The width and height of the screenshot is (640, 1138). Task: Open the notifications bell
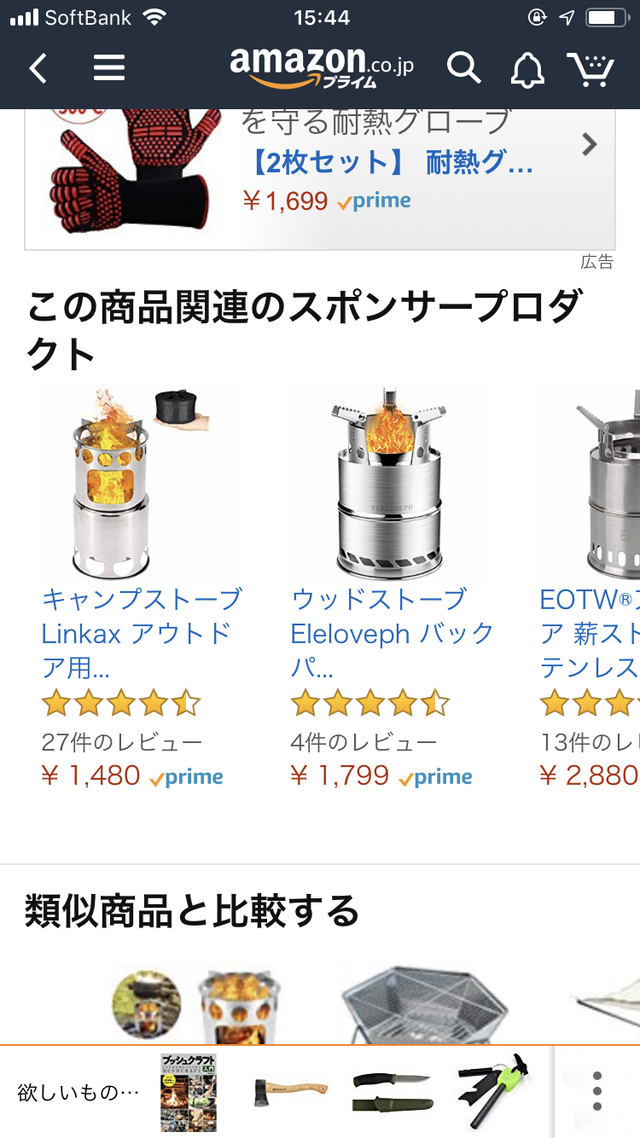pos(527,68)
